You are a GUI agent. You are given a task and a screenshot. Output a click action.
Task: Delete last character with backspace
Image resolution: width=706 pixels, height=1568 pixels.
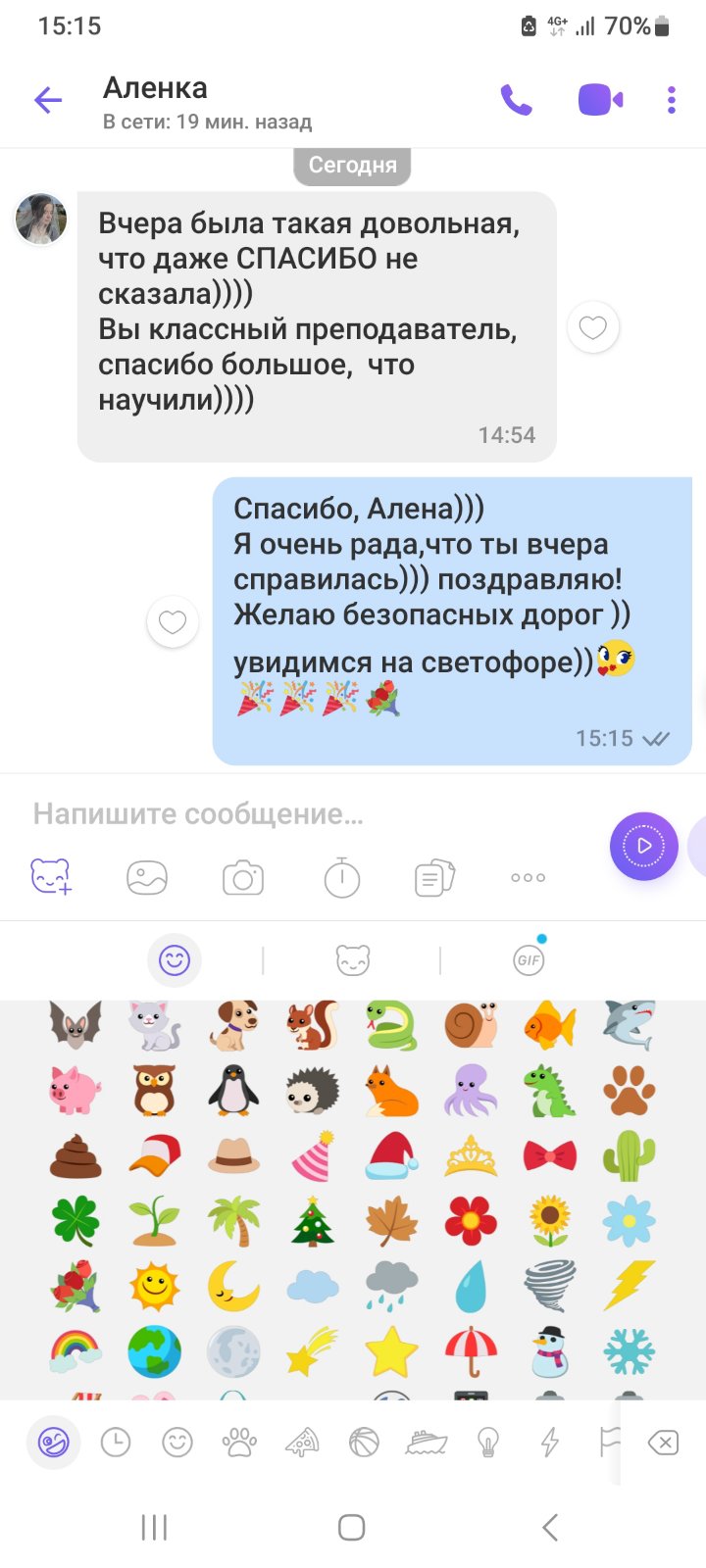coord(664,1443)
